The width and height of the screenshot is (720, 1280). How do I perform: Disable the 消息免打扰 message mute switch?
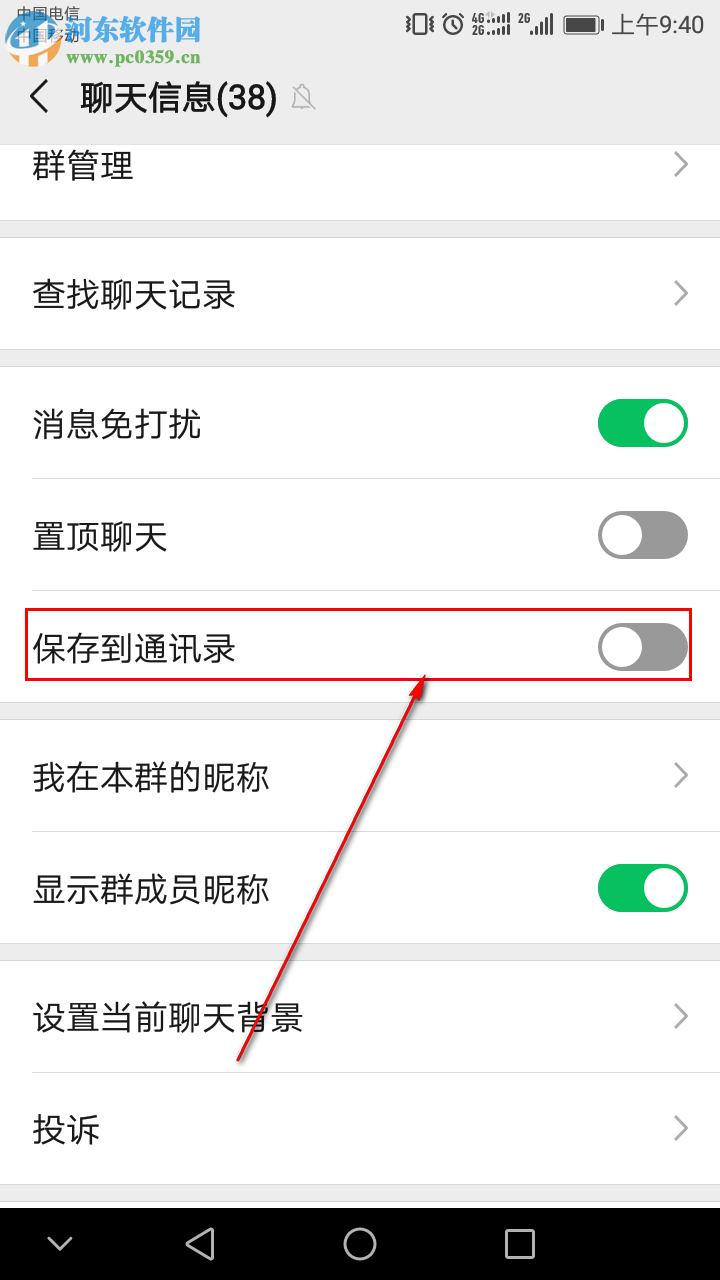click(643, 423)
